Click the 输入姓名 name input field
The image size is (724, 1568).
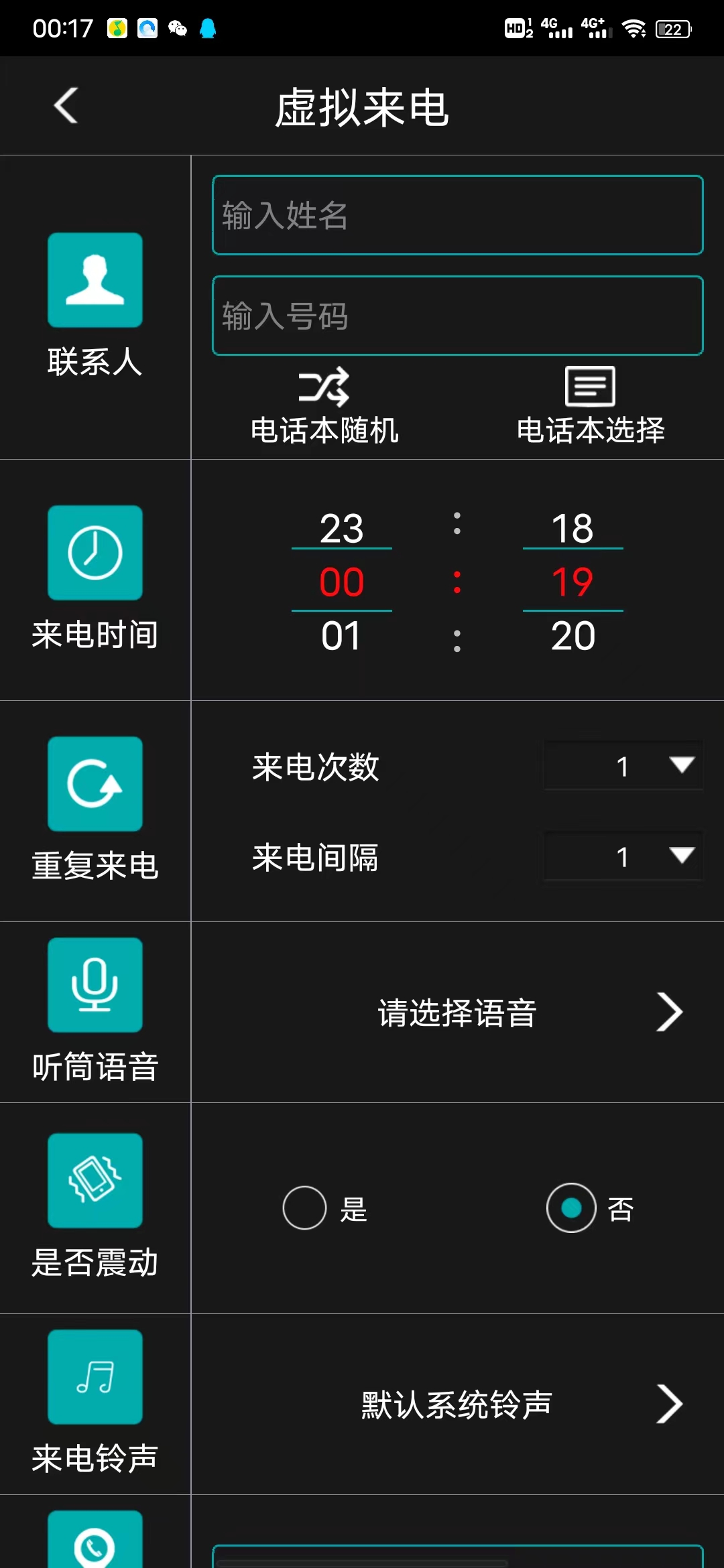coord(458,214)
